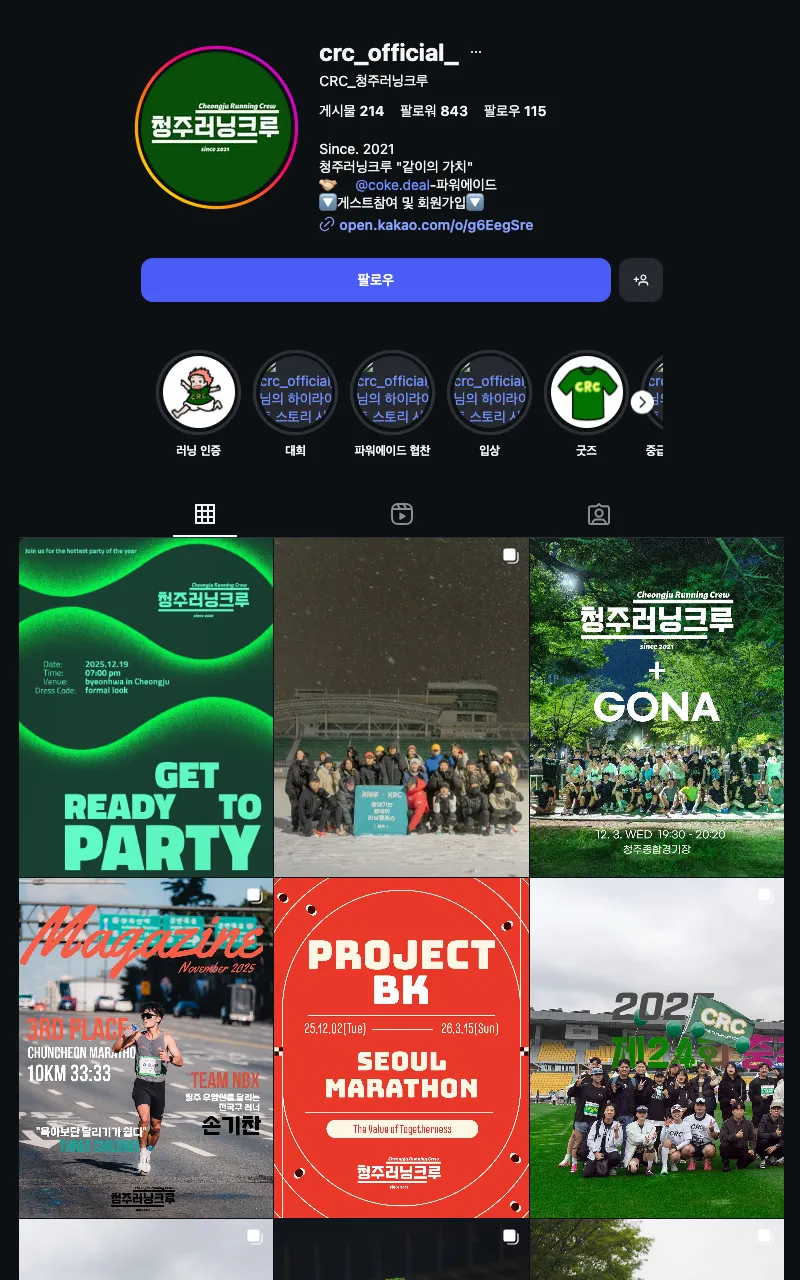This screenshot has height=1280, width=800.
Task: Open the 파워에이드 협찬 story highlight
Action: point(392,392)
